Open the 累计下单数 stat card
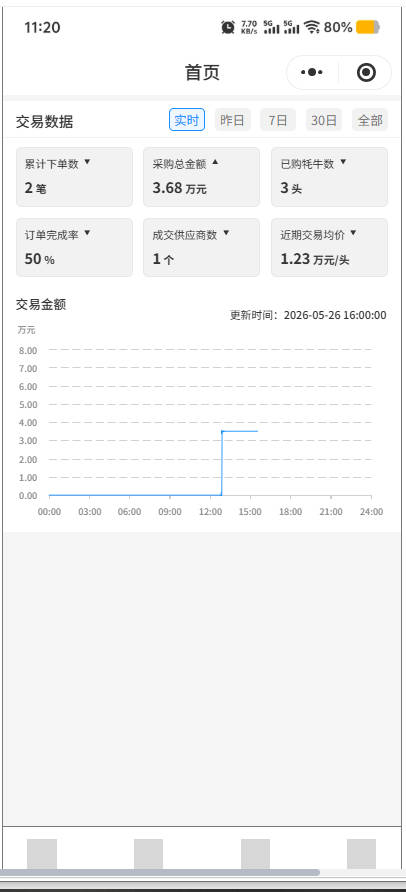 (x=74, y=177)
